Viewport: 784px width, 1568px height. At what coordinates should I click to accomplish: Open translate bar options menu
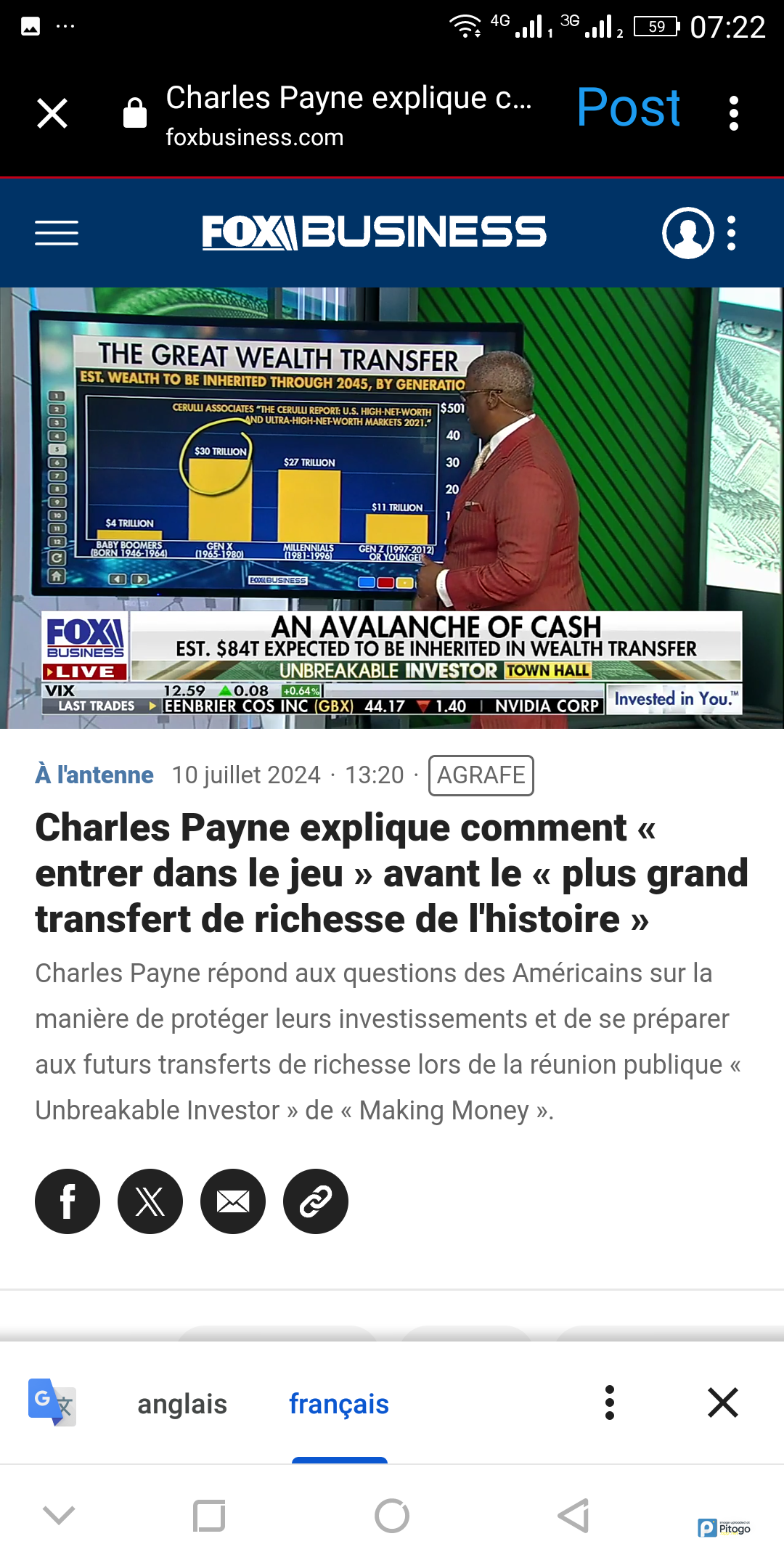click(x=610, y=1402)
